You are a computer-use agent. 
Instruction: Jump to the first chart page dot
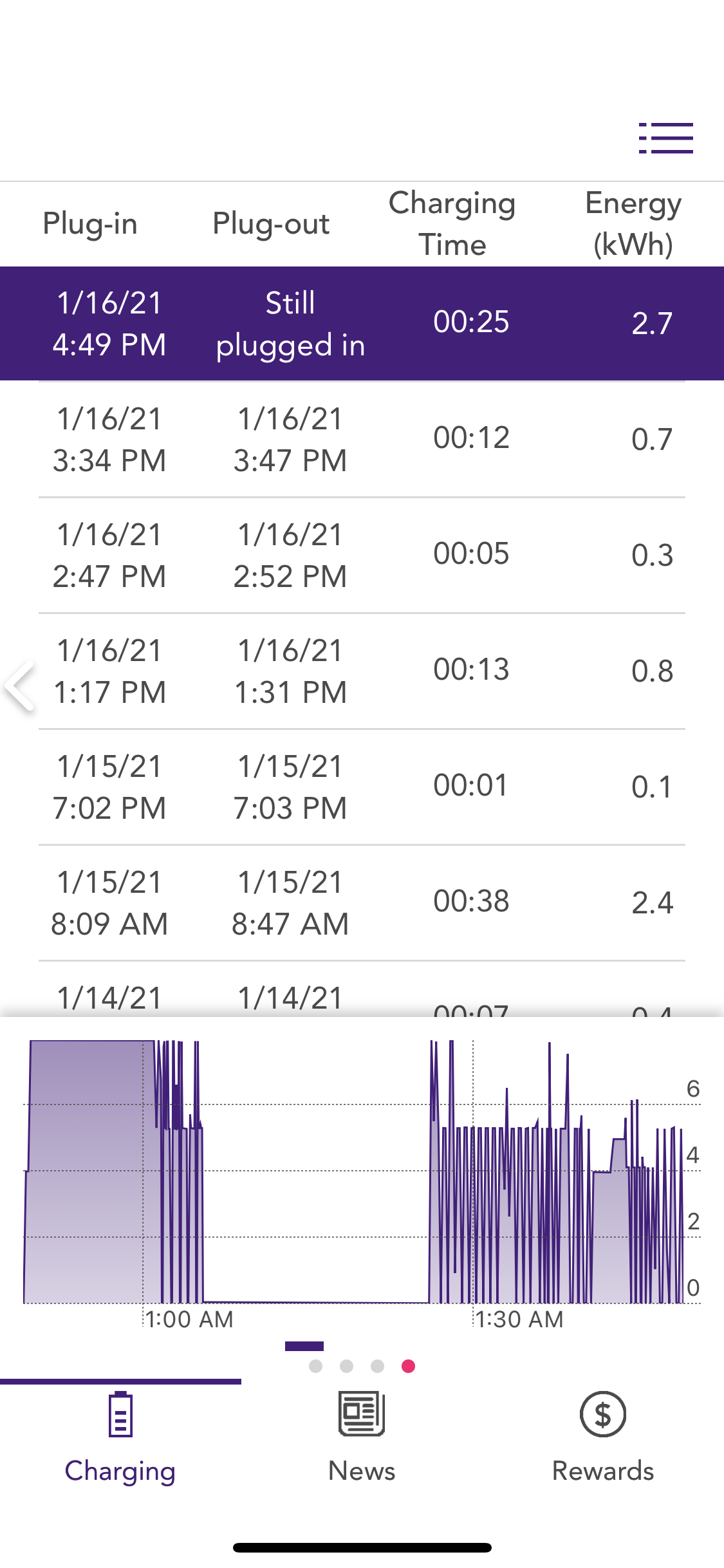click(x=315, y=1366)
